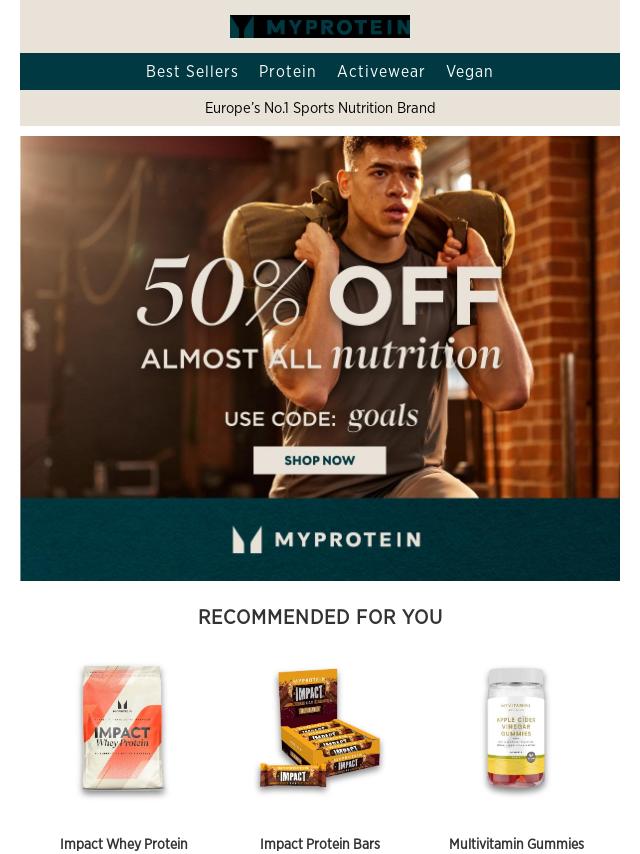Open the Best Sellers link

tap(192, 72)
